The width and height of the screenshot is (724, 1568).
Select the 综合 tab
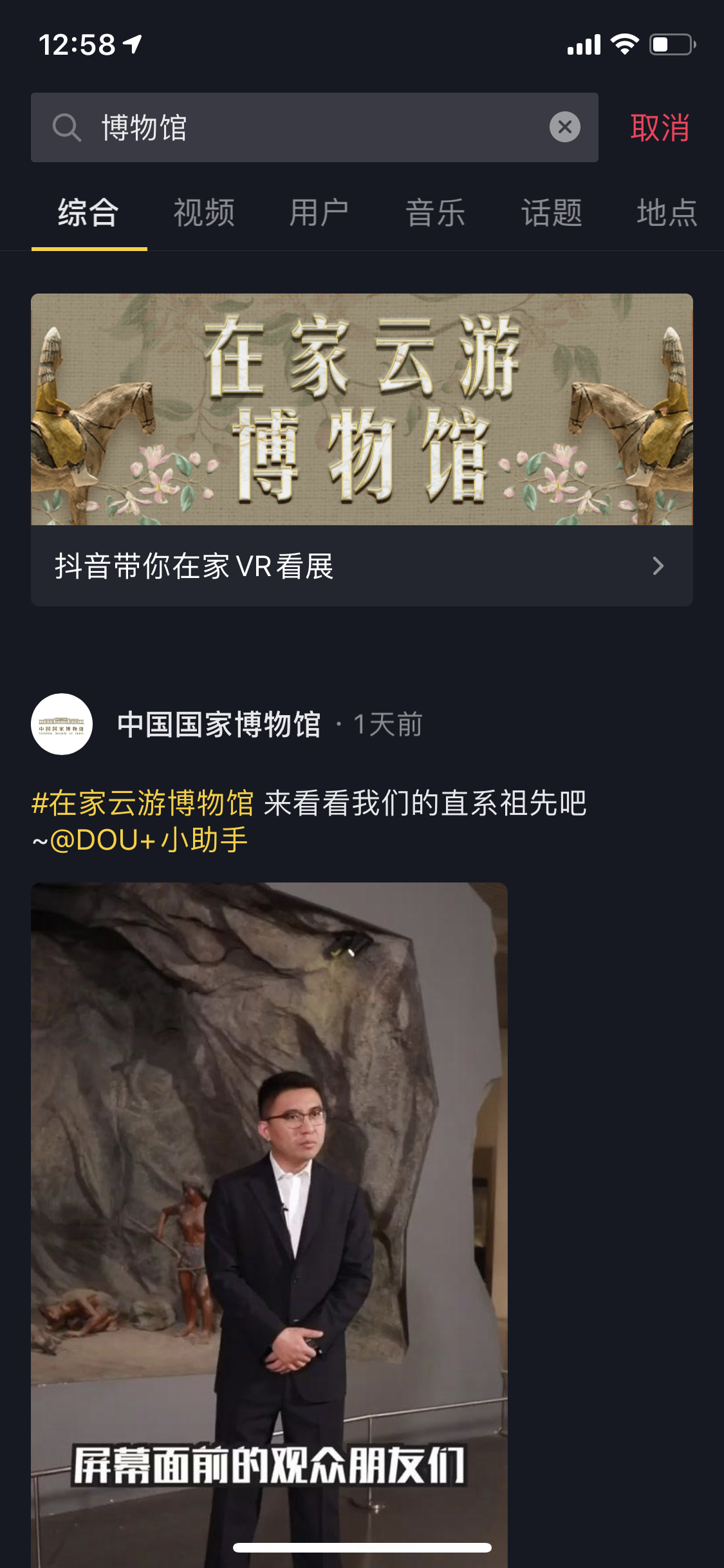pos(89,212)
